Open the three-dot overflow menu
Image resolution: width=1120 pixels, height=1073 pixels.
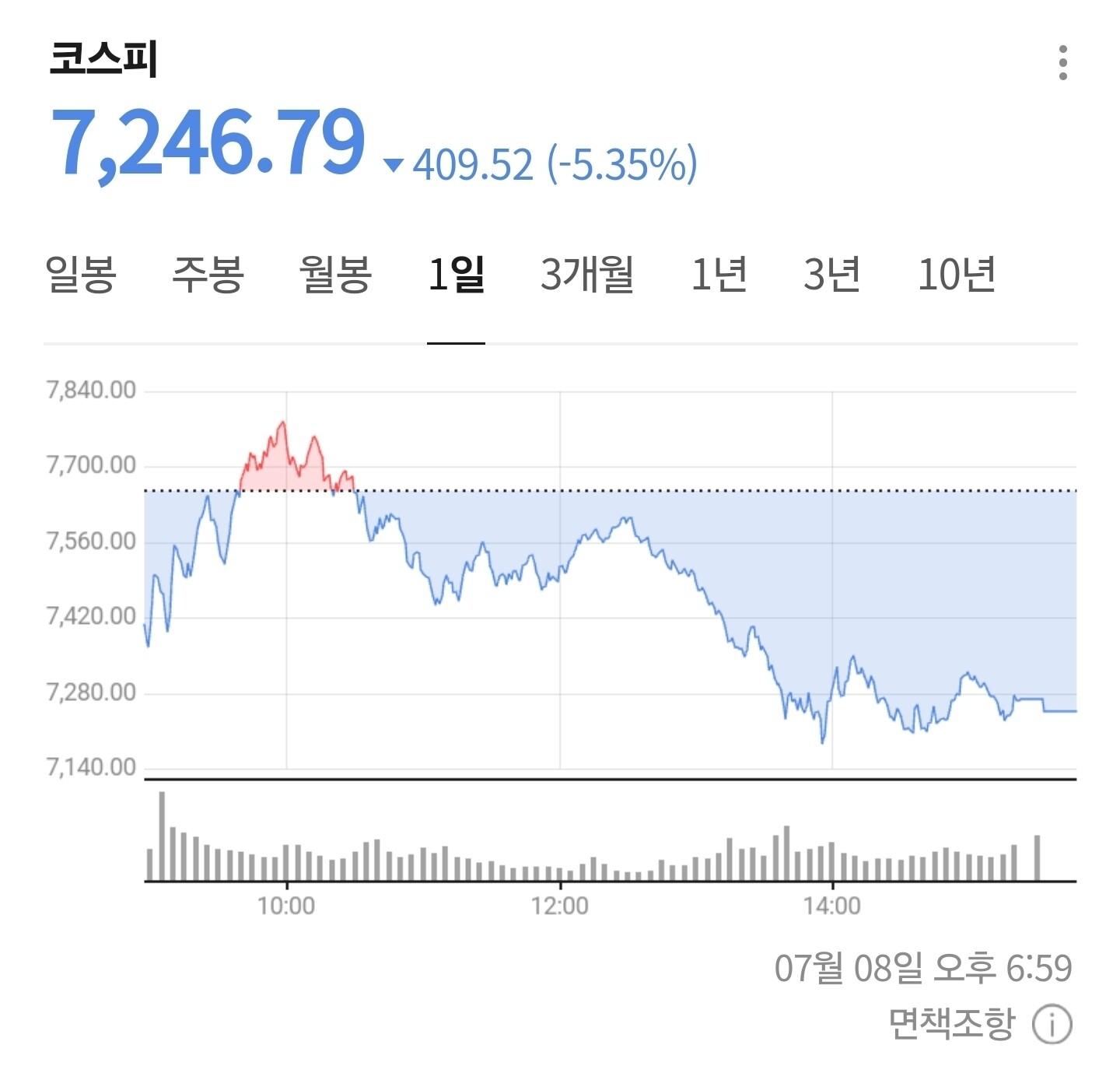[x=1062, y=63]
